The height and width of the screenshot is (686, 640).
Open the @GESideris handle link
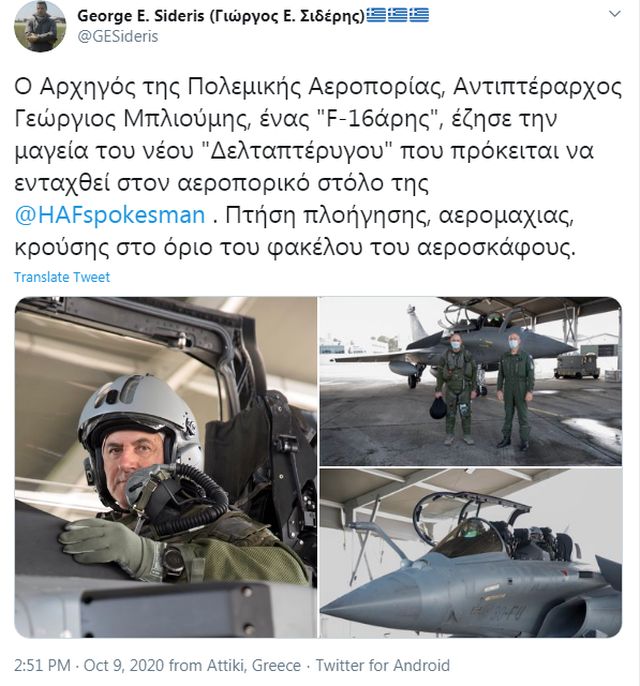(x=118, y=36)
